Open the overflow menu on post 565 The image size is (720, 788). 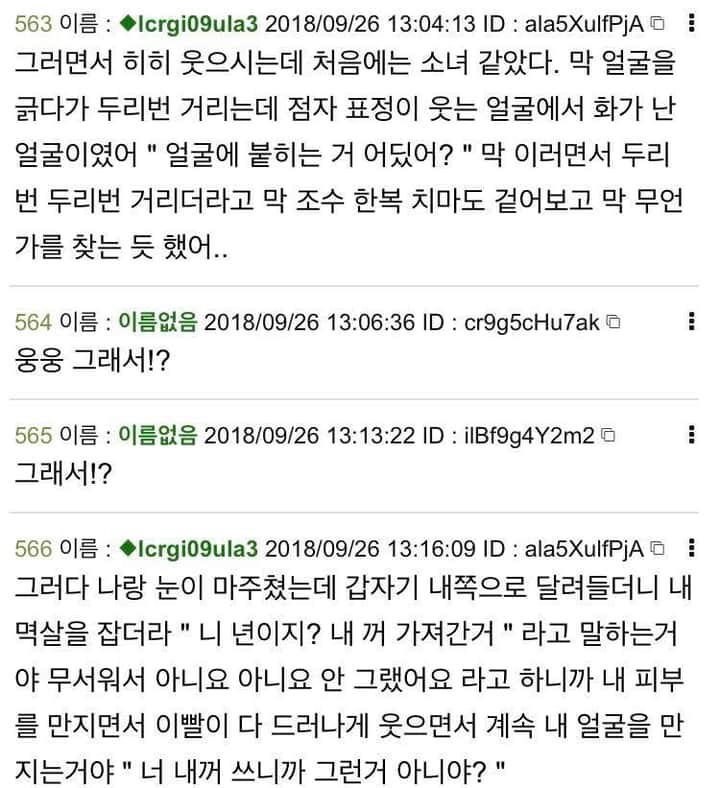(x=691, y=435)
